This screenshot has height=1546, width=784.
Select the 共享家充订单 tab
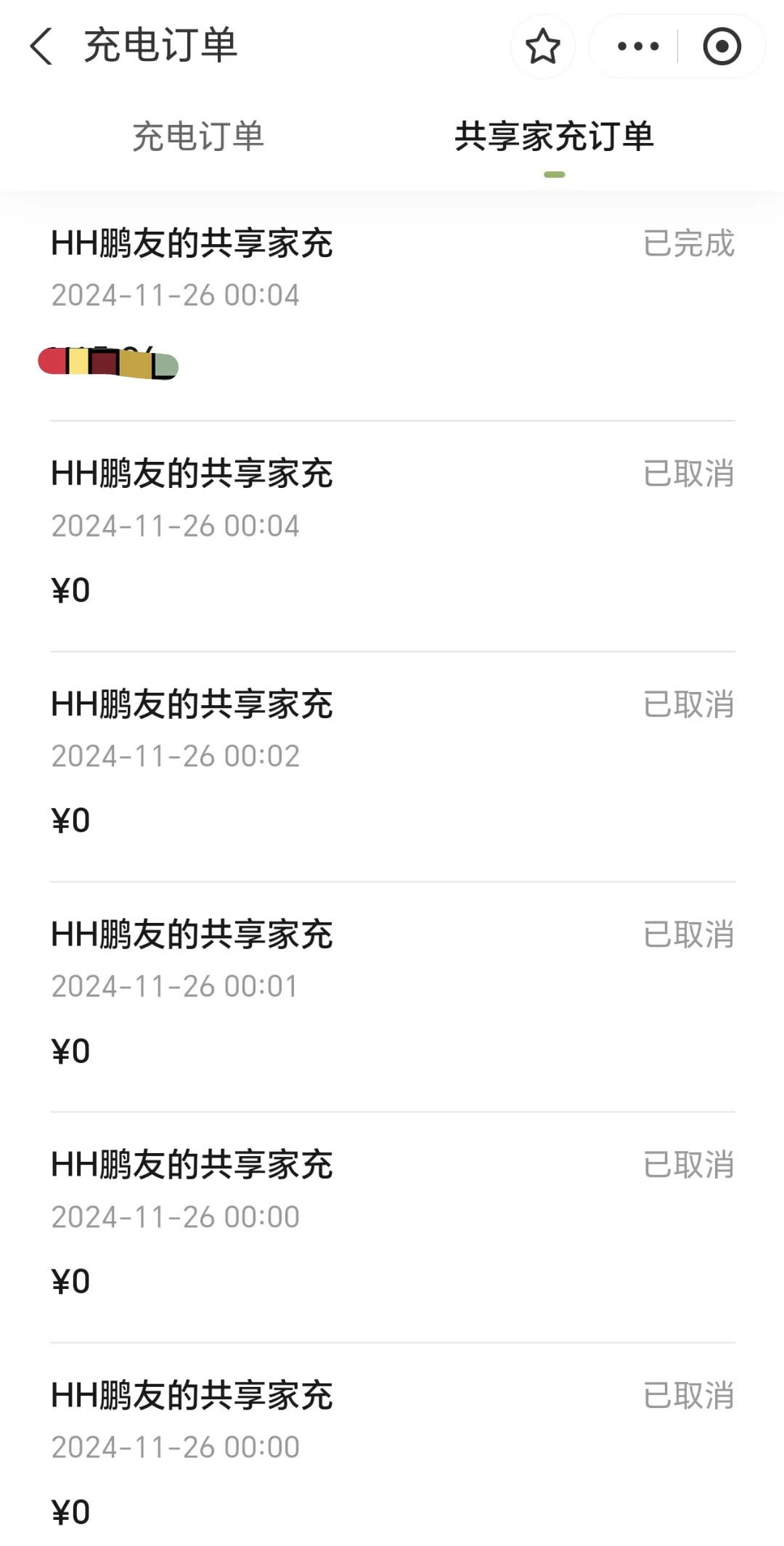pos(555,137)
